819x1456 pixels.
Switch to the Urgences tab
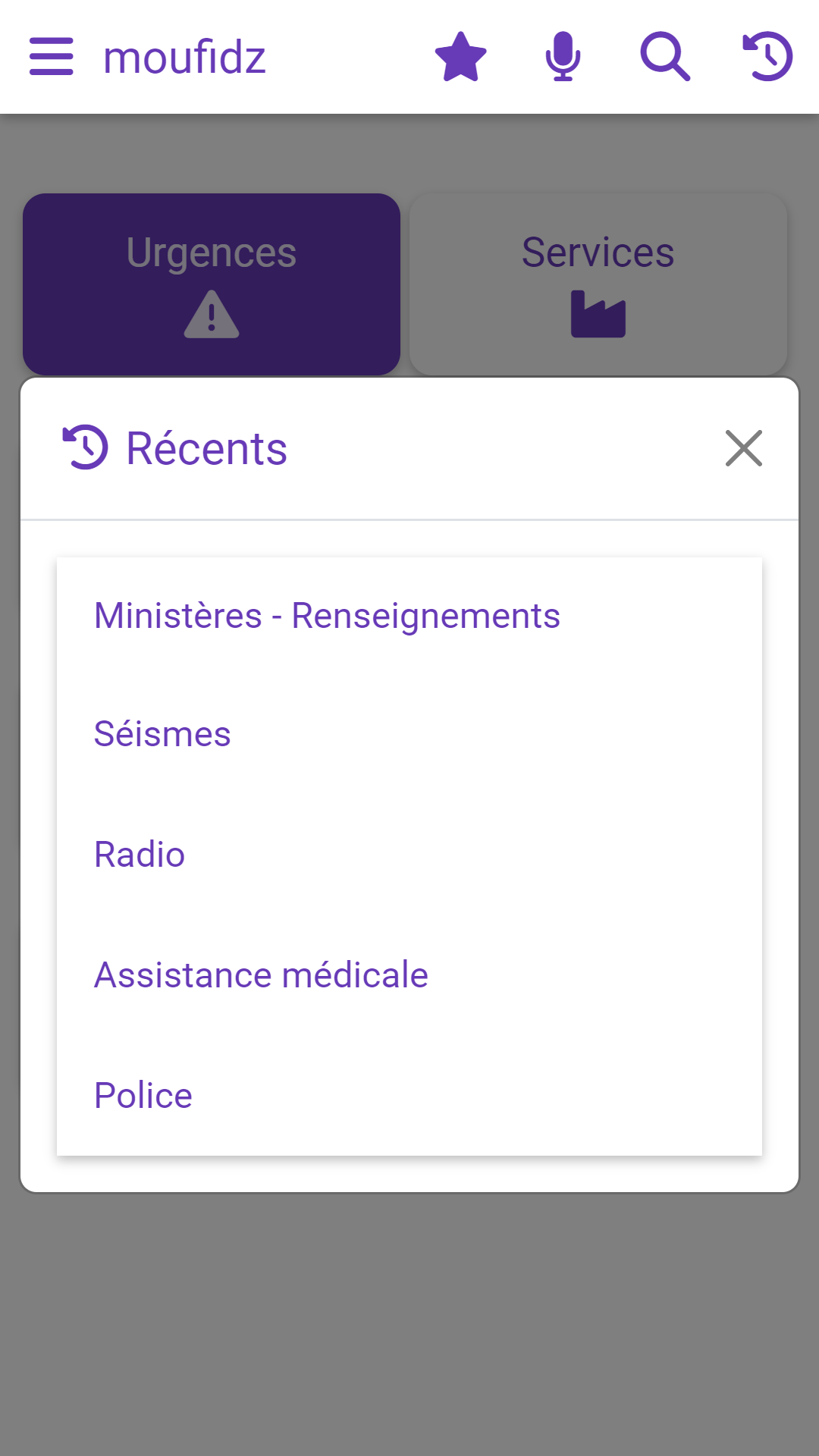click(212, 284)
